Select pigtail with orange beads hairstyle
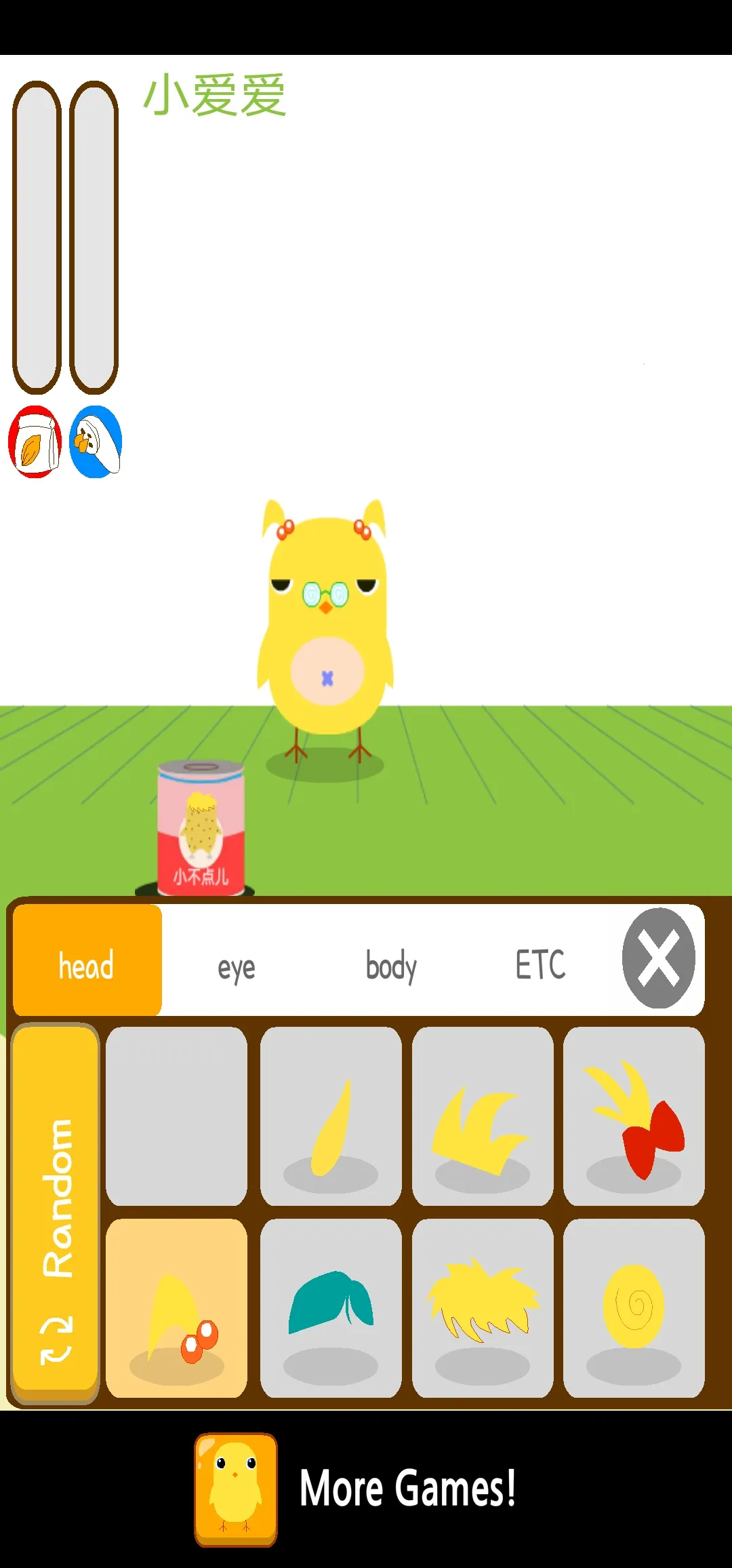 pyautogui.click(x=176, y=1308)
